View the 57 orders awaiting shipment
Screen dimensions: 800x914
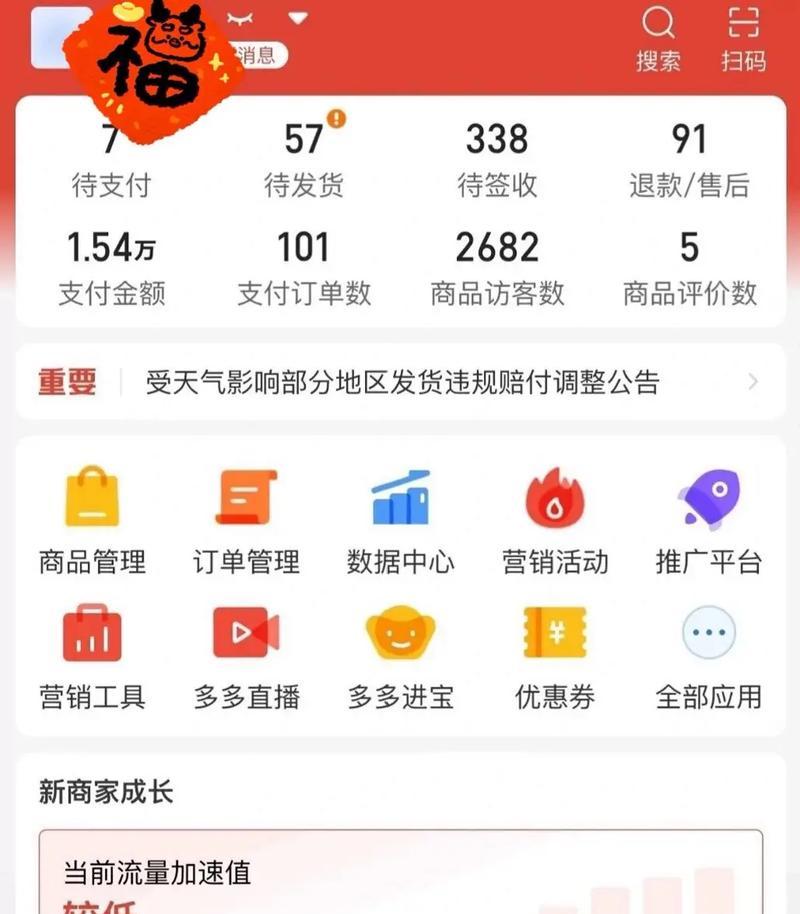pos(304,160)
